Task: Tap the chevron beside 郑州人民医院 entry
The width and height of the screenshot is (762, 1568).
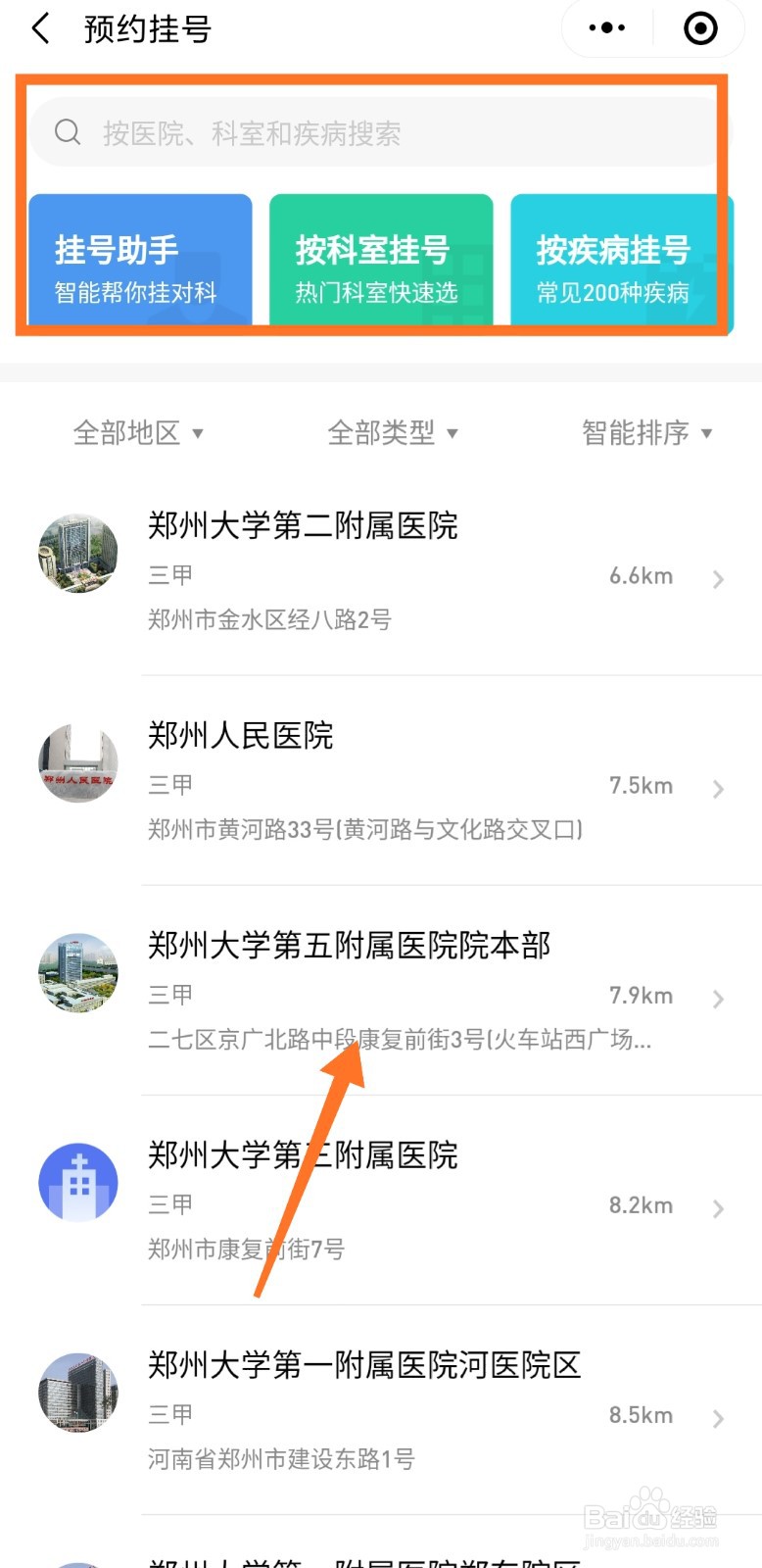Action: [x=719, y=788]
